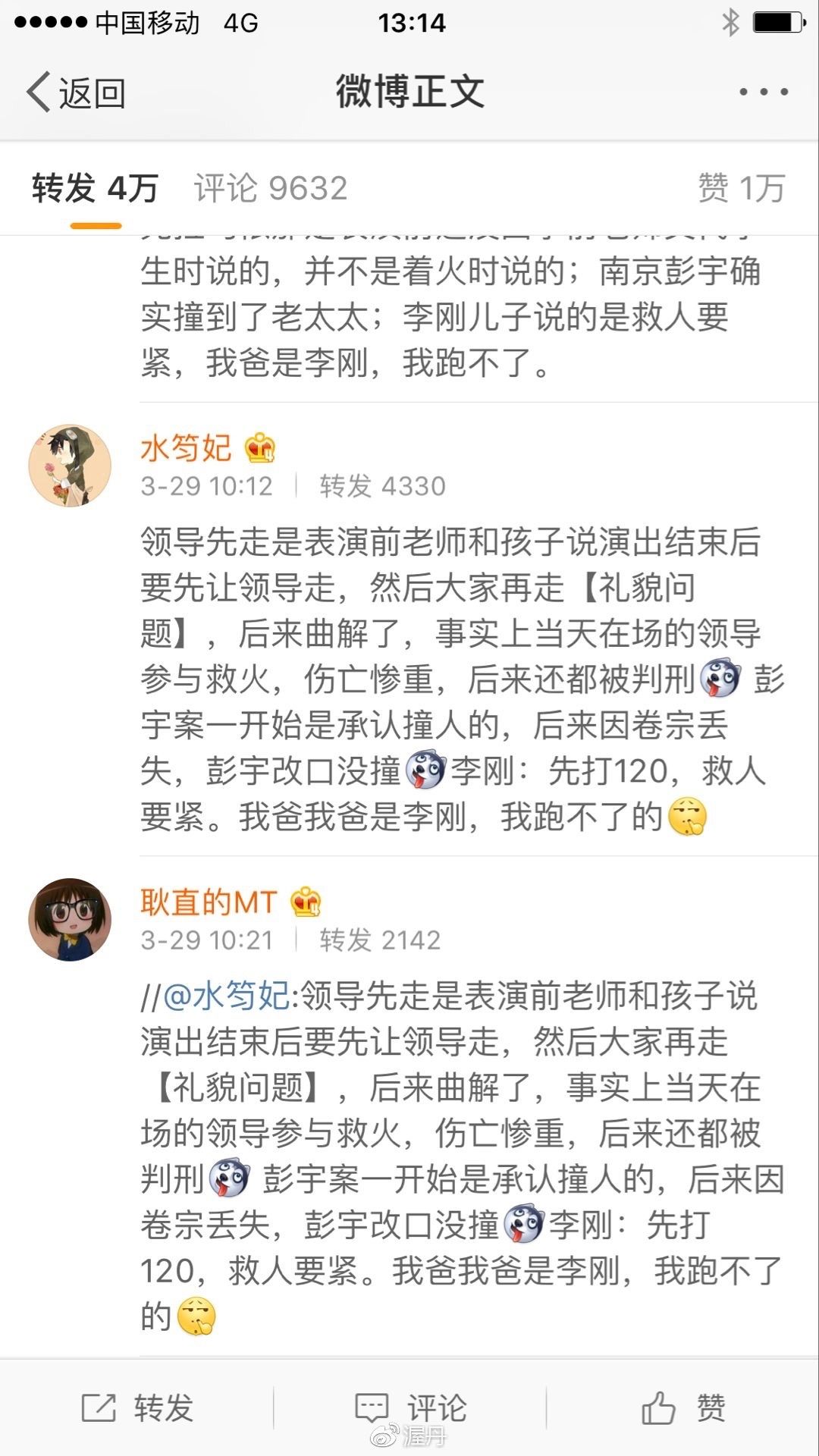Write a comment via bottom 评论
Viewport: 819px width, 1456px height.
click(x=410, y=1408)
